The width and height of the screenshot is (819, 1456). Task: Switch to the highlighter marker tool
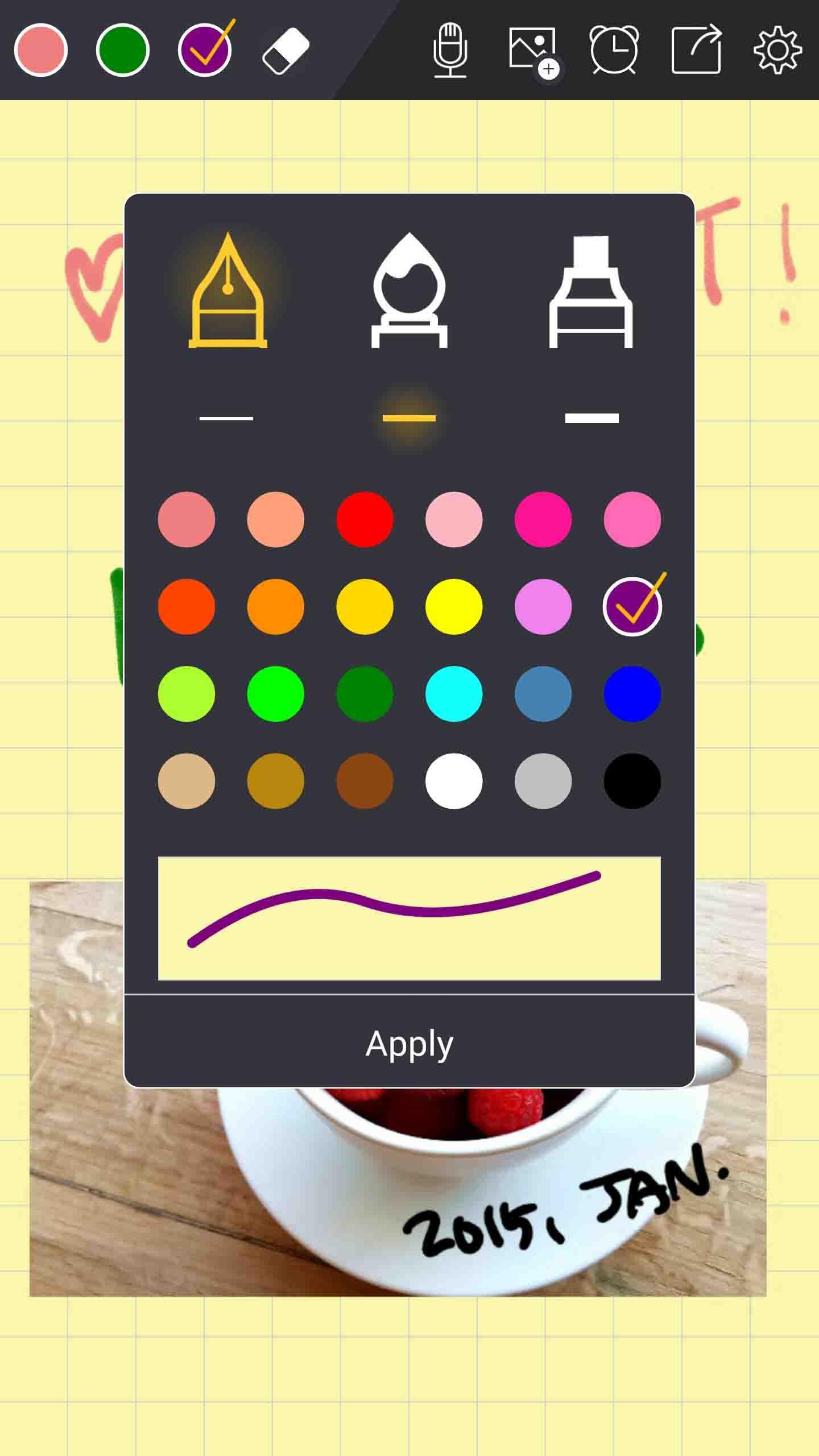pos(591,291)
